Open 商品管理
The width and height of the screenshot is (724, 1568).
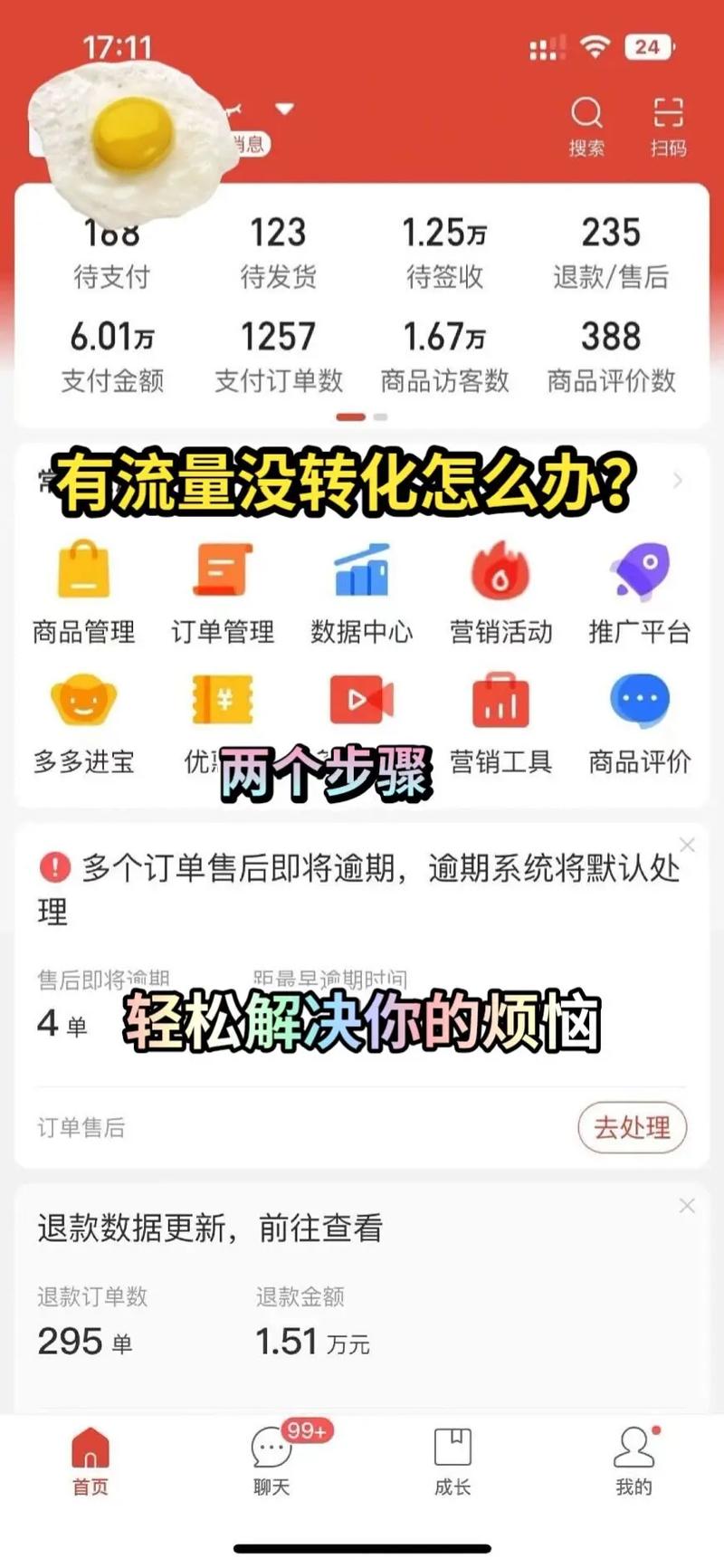tap(84, 590)
